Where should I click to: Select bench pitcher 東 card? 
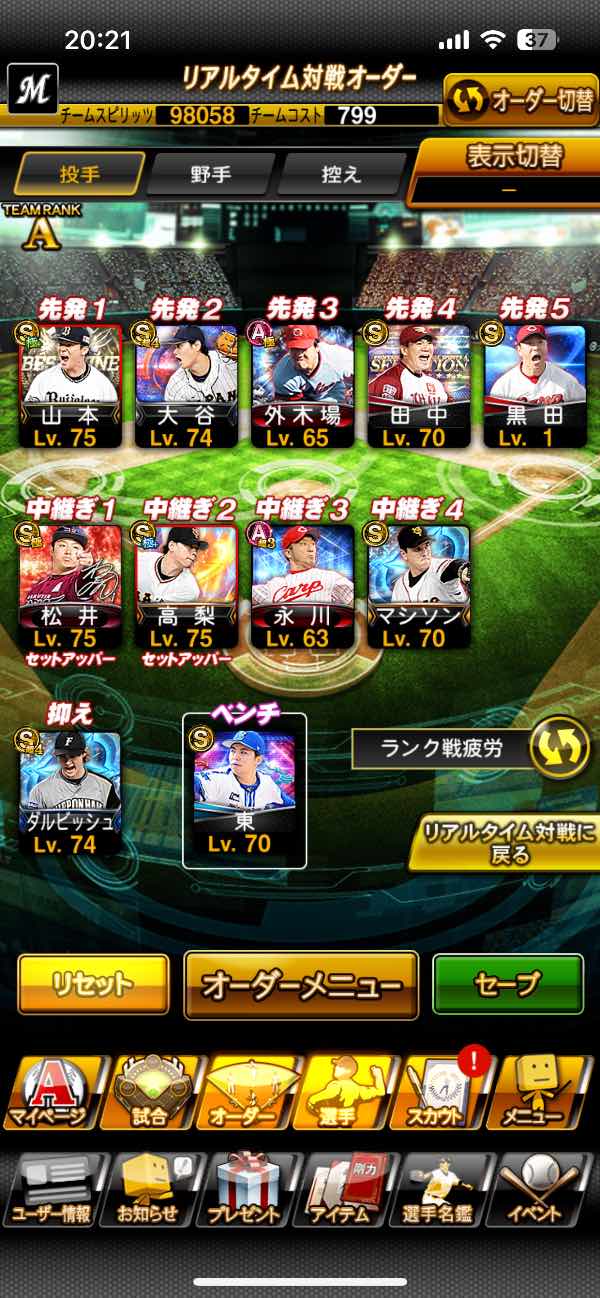pos(244,792)
